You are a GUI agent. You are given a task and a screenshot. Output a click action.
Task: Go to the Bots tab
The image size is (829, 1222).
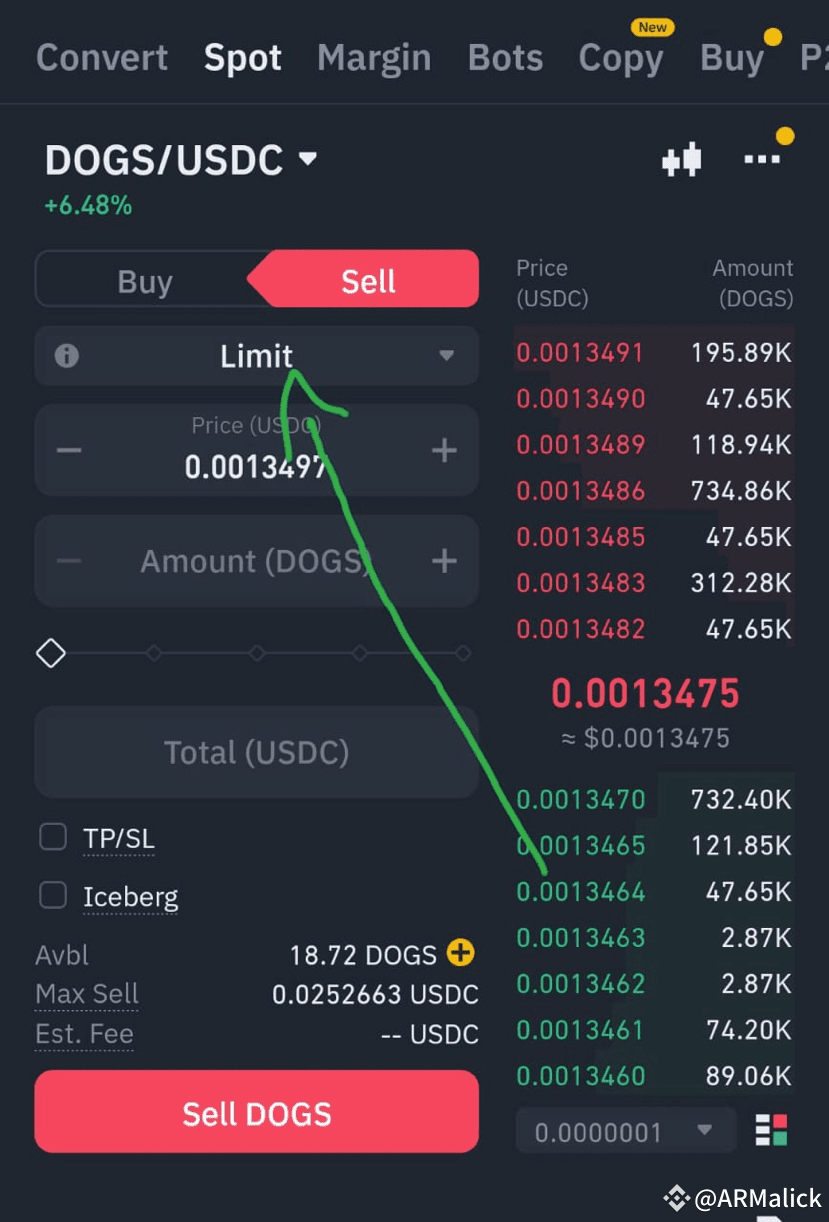[x=505, y=58]
